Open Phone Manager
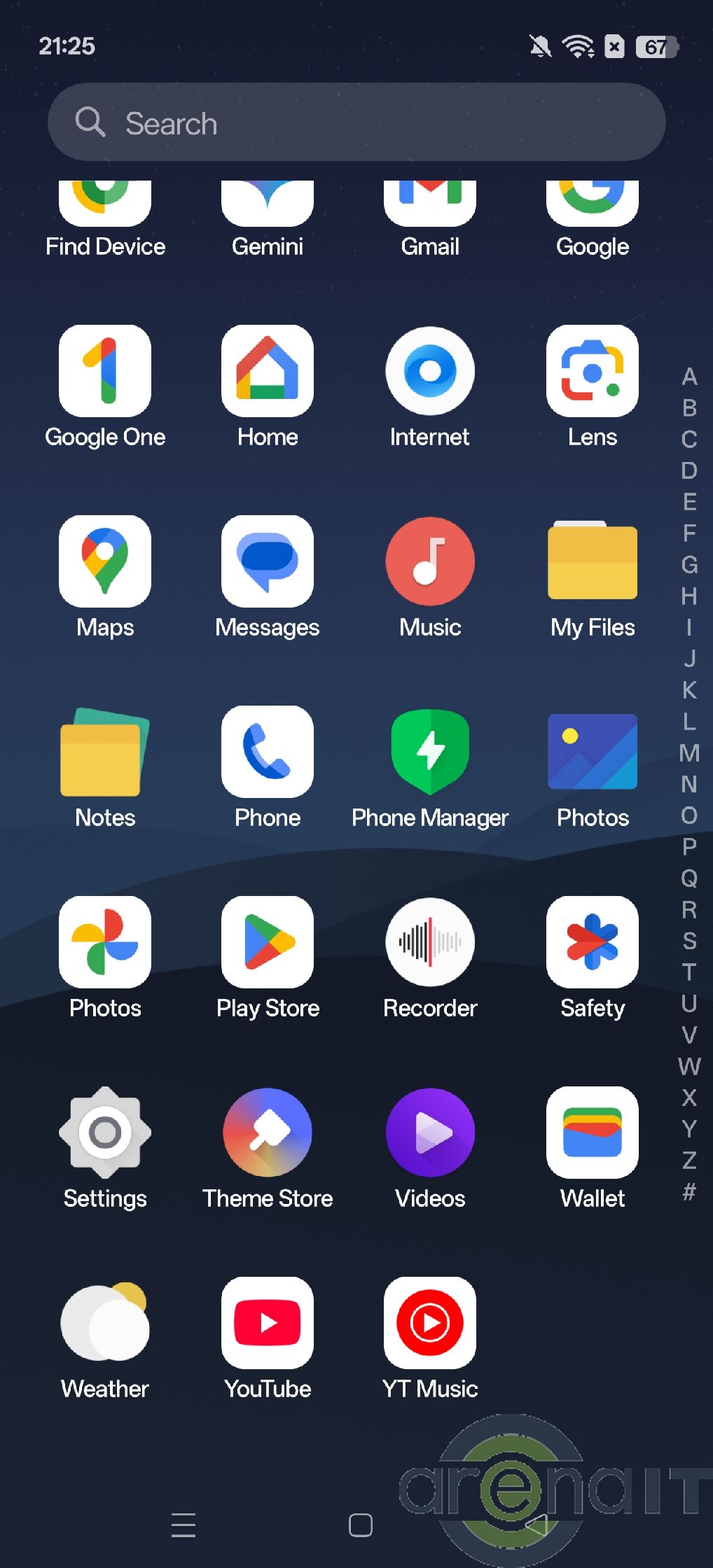Screen dimensions: 713x1568 click(429, 752)
